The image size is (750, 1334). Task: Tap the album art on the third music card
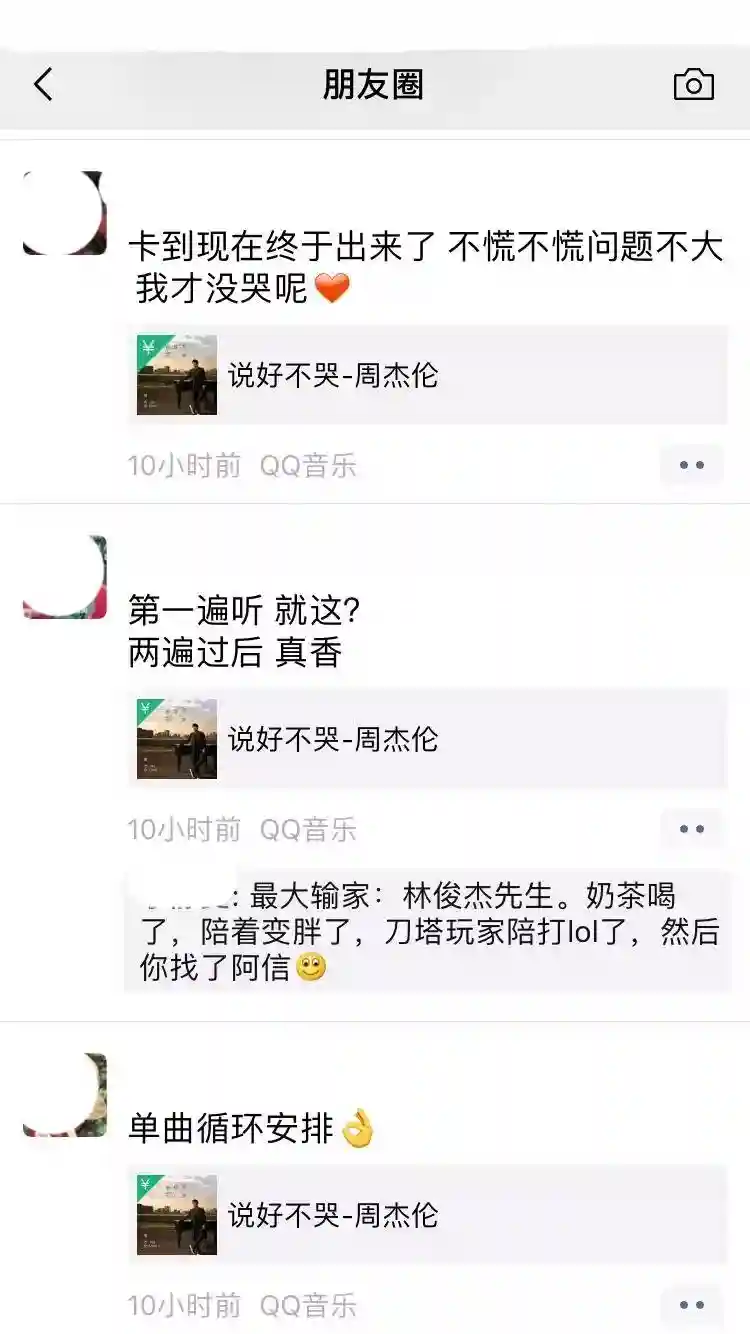click(x=176, y=1213)
